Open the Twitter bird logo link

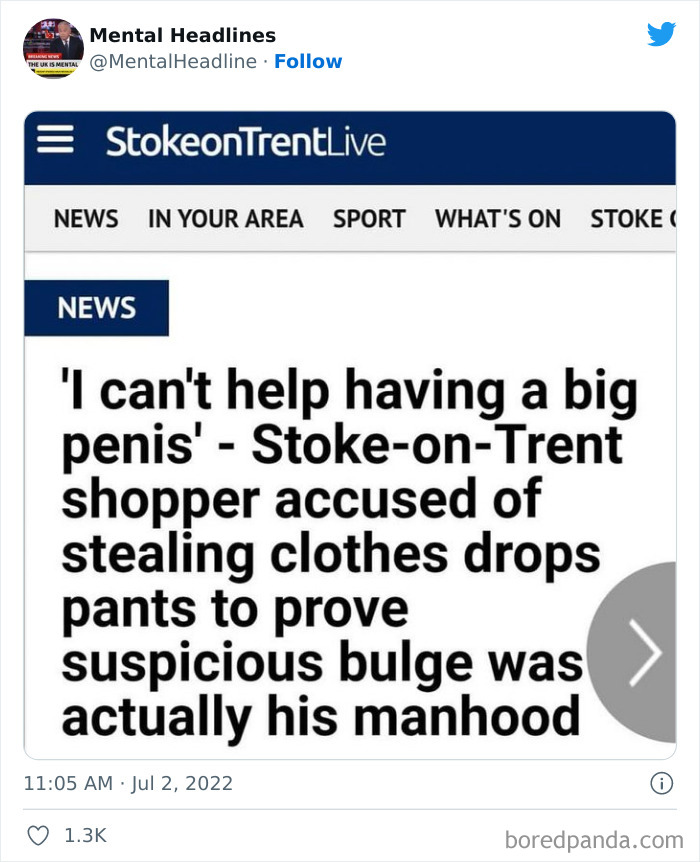(x=661, y=35)
